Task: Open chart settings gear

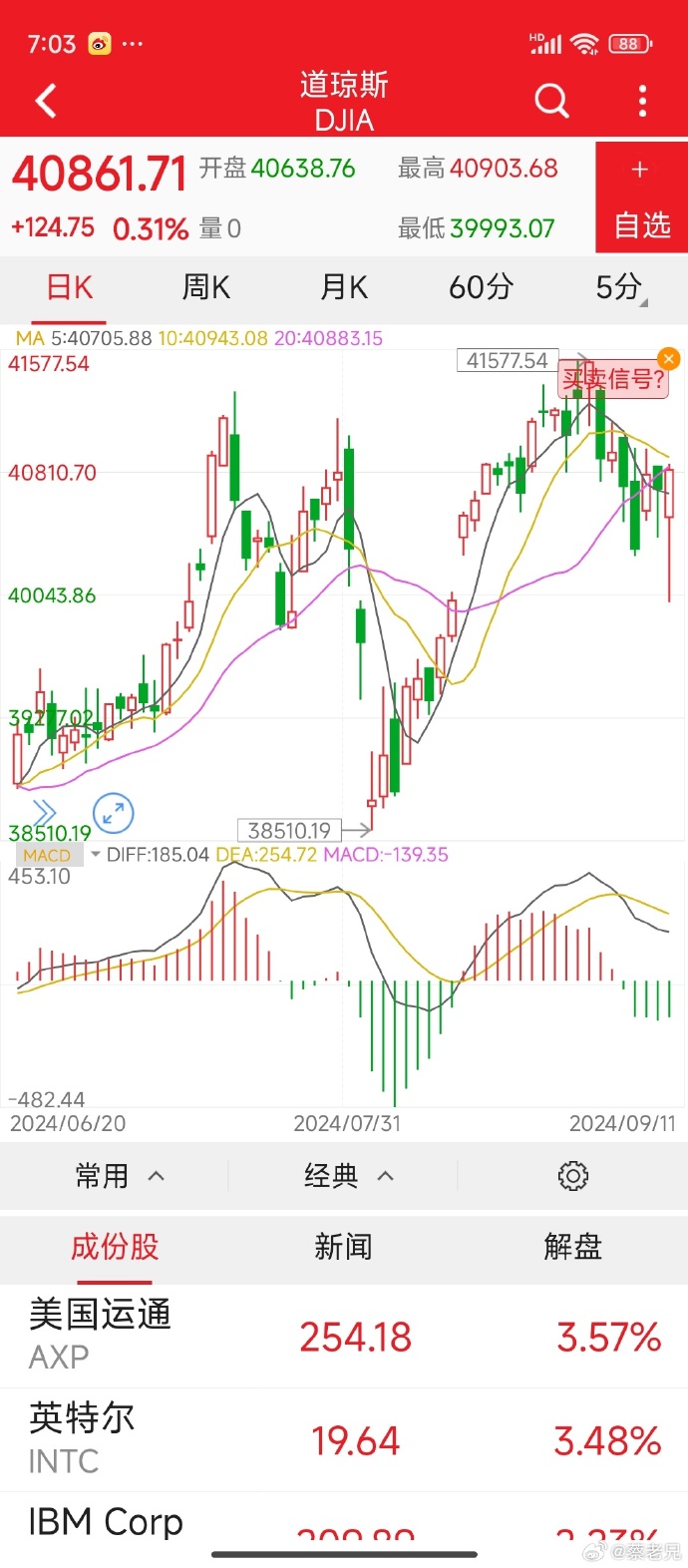Action: coord(572,1176)
